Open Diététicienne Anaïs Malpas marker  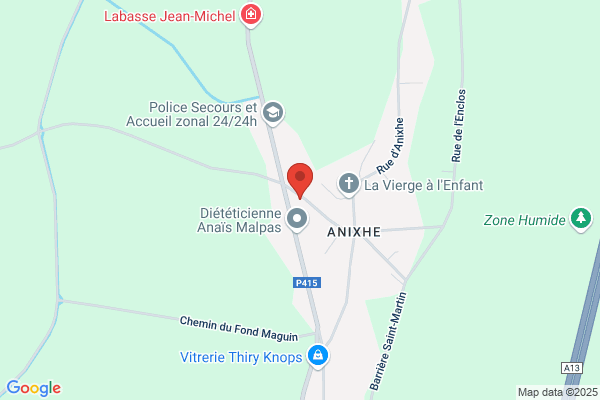tap(297, 219)
